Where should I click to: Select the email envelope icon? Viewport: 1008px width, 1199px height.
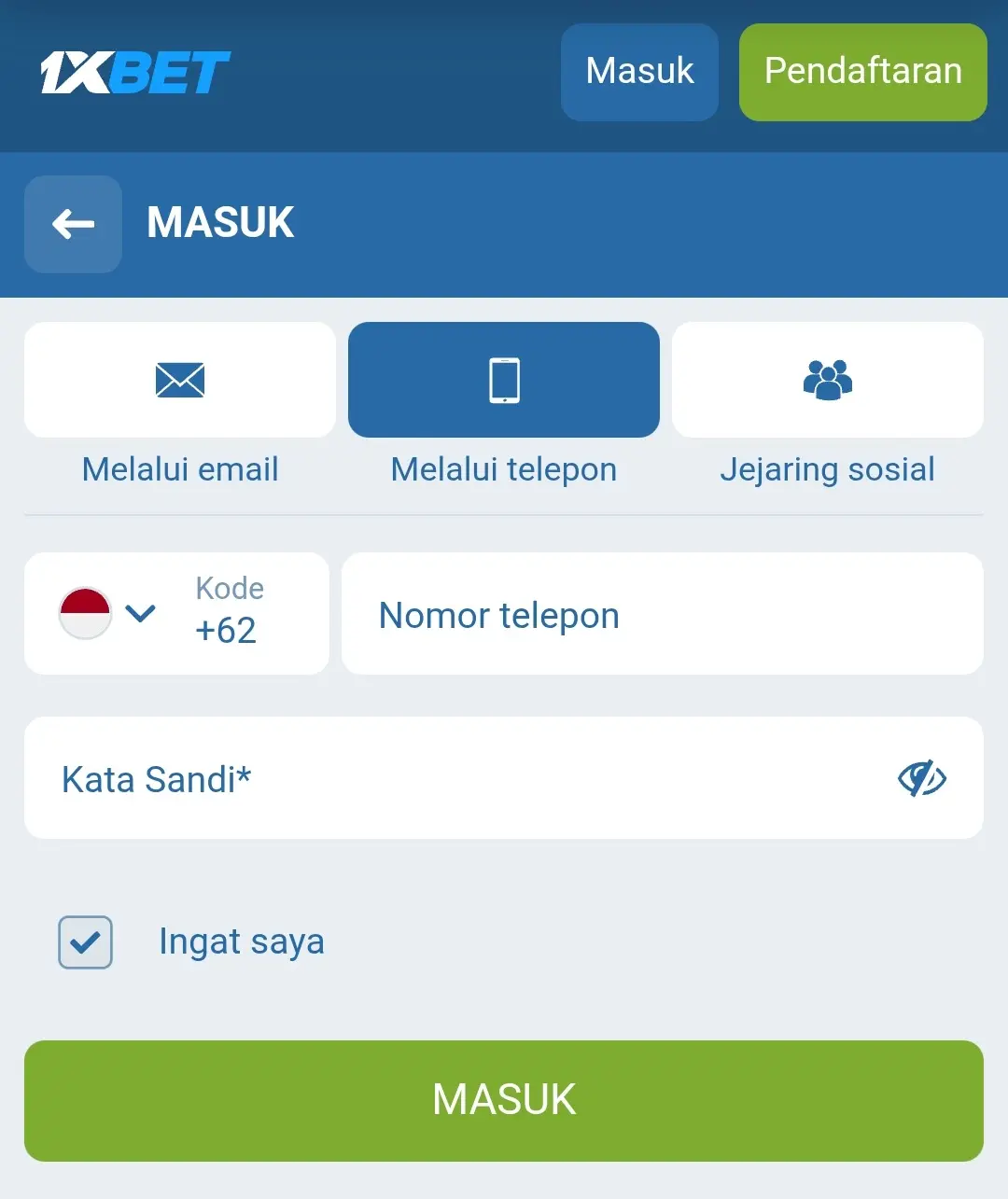(179, 379)
